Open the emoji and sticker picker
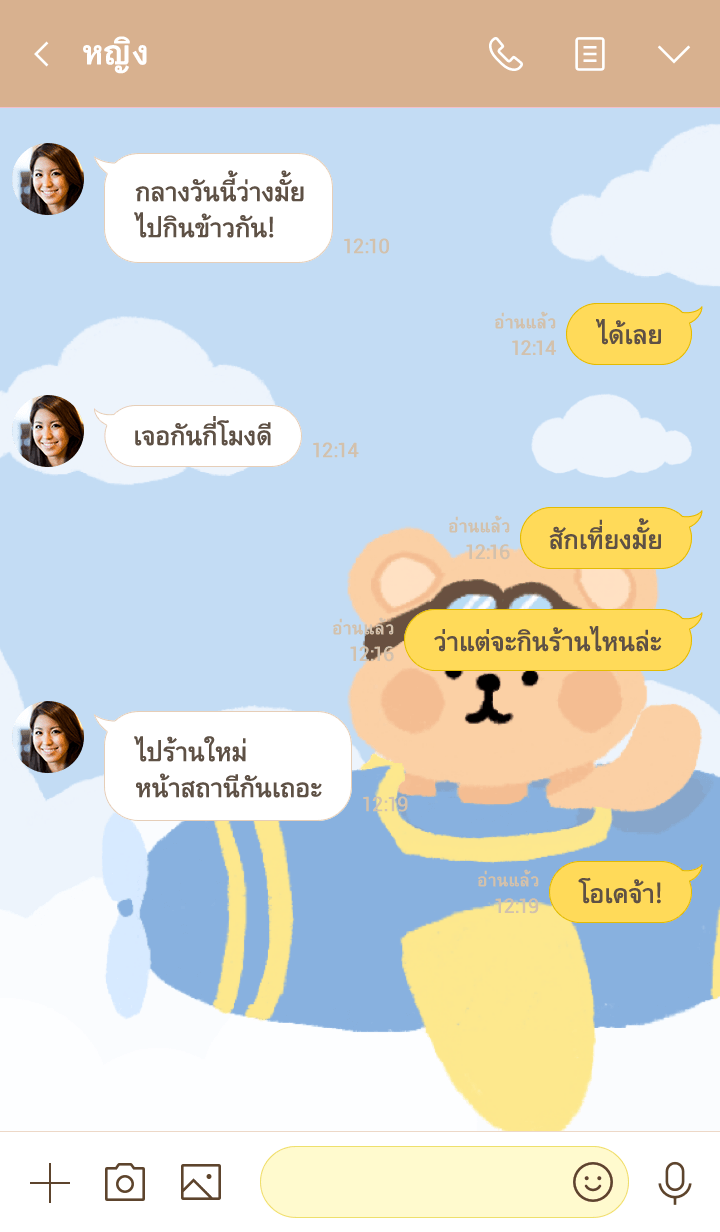 [x=593, y=1182]
